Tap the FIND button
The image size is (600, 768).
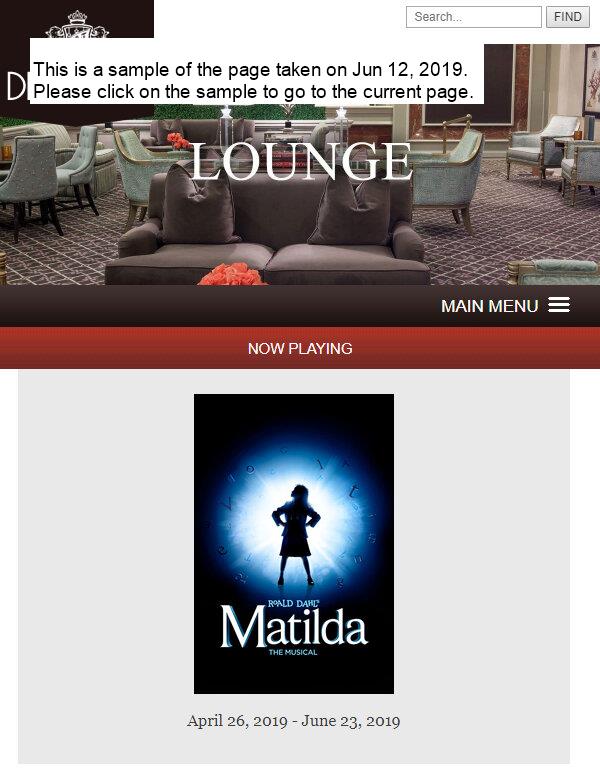click(x=567, y=17)
